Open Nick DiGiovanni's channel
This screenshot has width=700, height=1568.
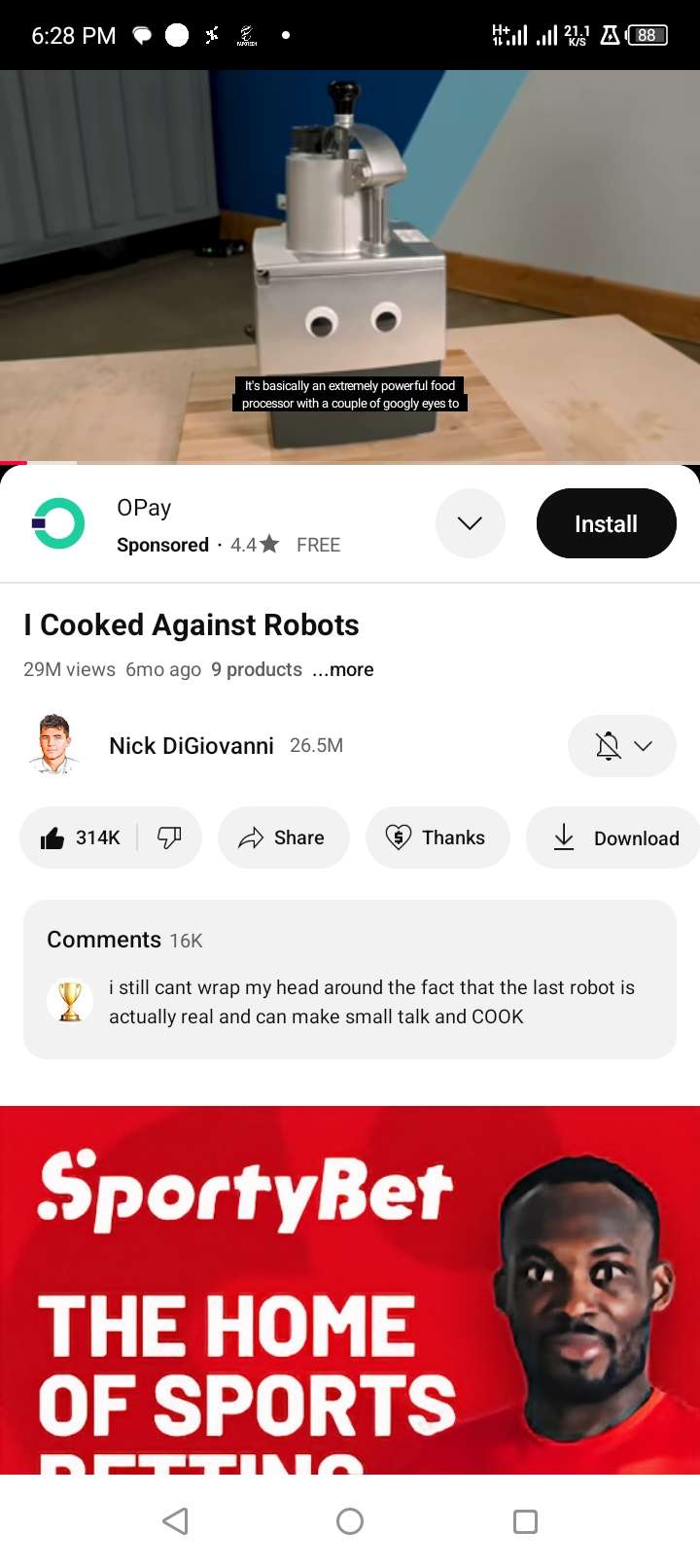coord(191,745)
